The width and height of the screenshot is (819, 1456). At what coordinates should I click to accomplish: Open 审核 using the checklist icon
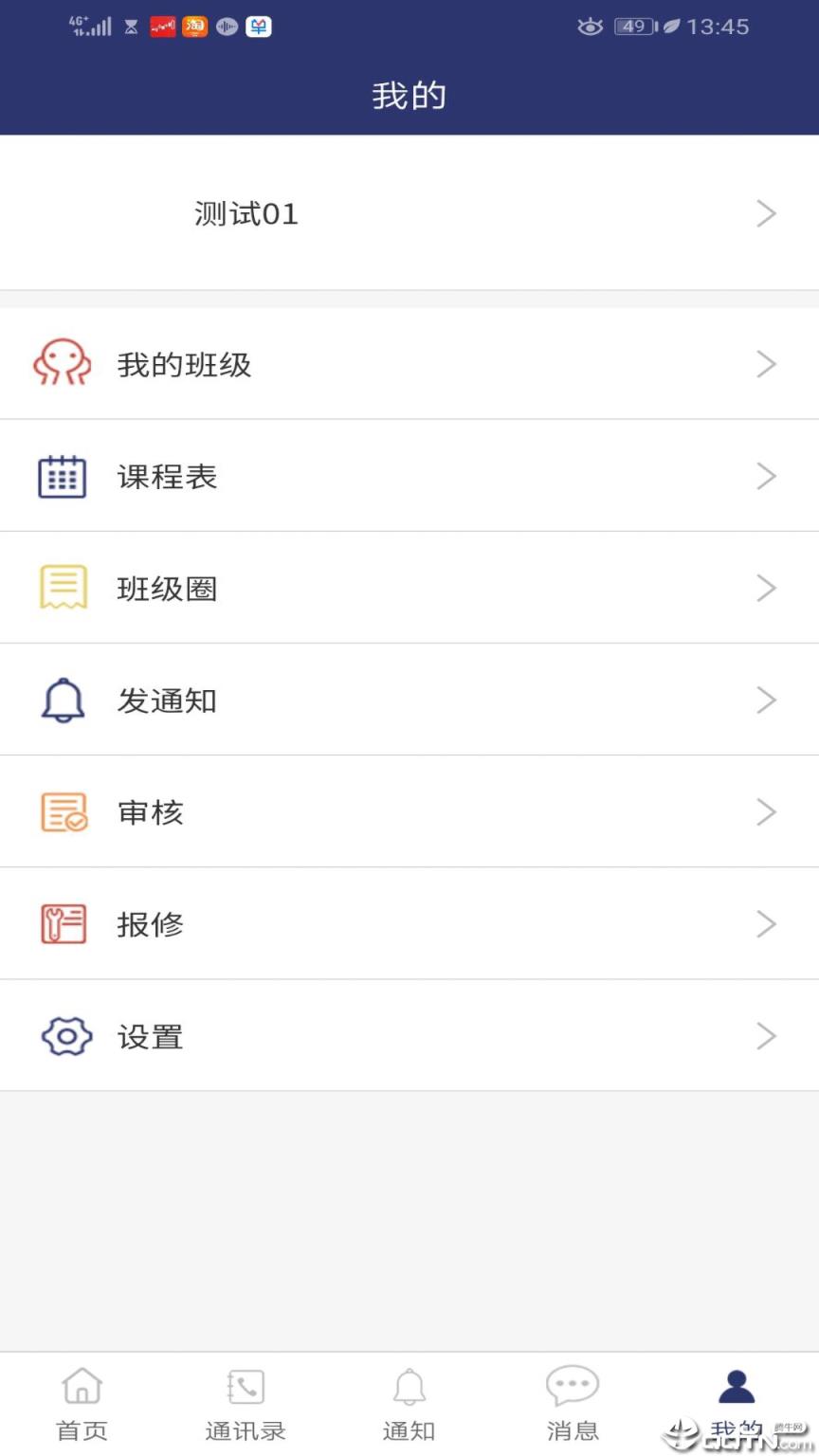62,811
